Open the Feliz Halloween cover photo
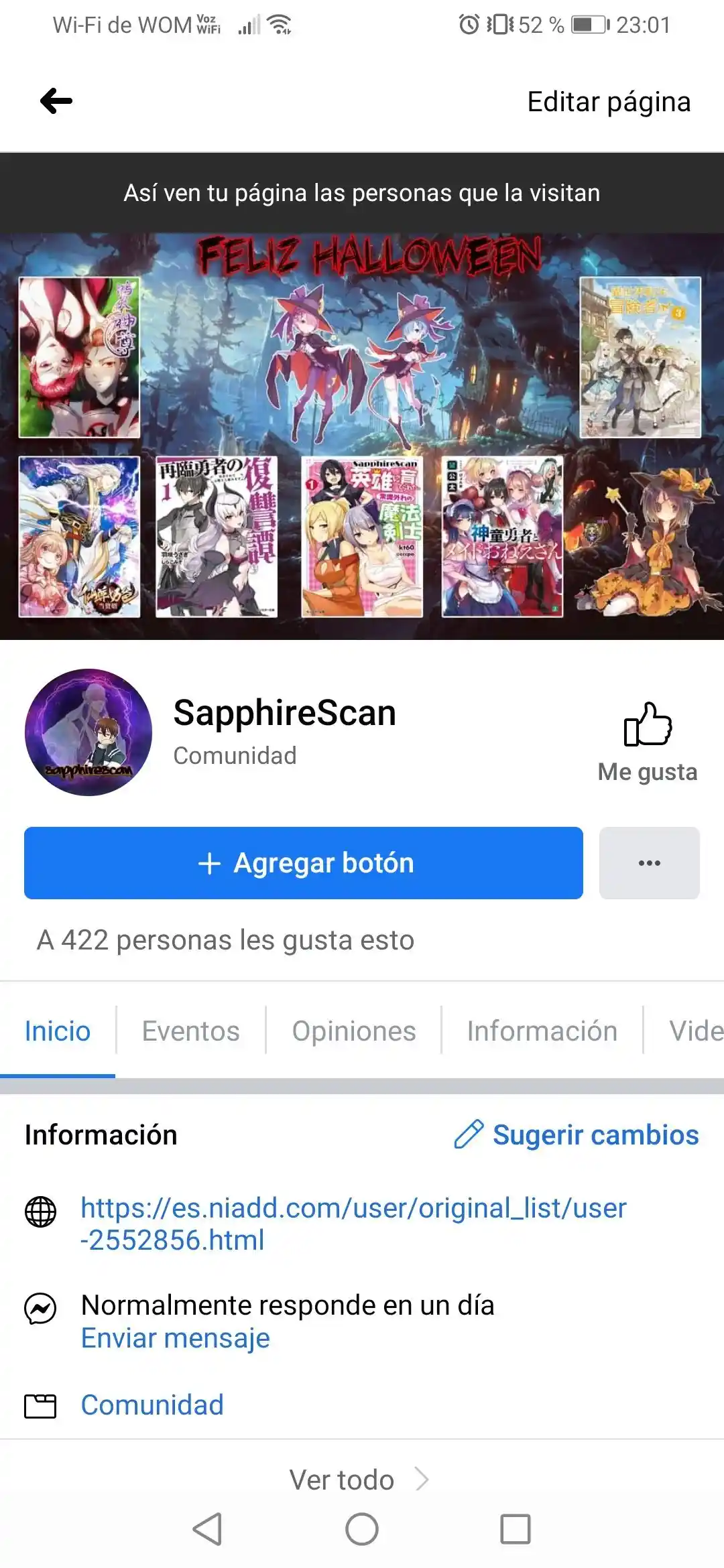 362,436
